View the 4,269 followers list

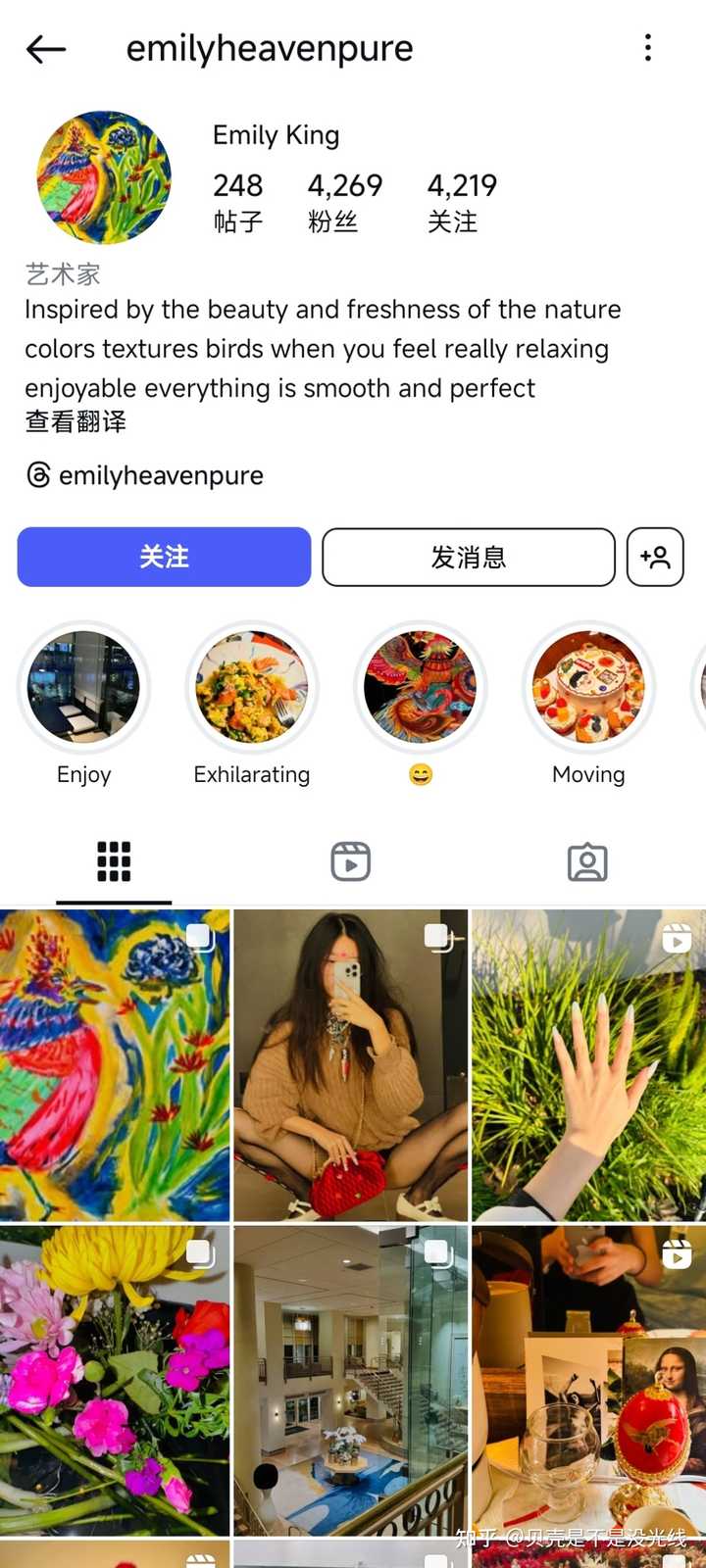coord(344,202)
